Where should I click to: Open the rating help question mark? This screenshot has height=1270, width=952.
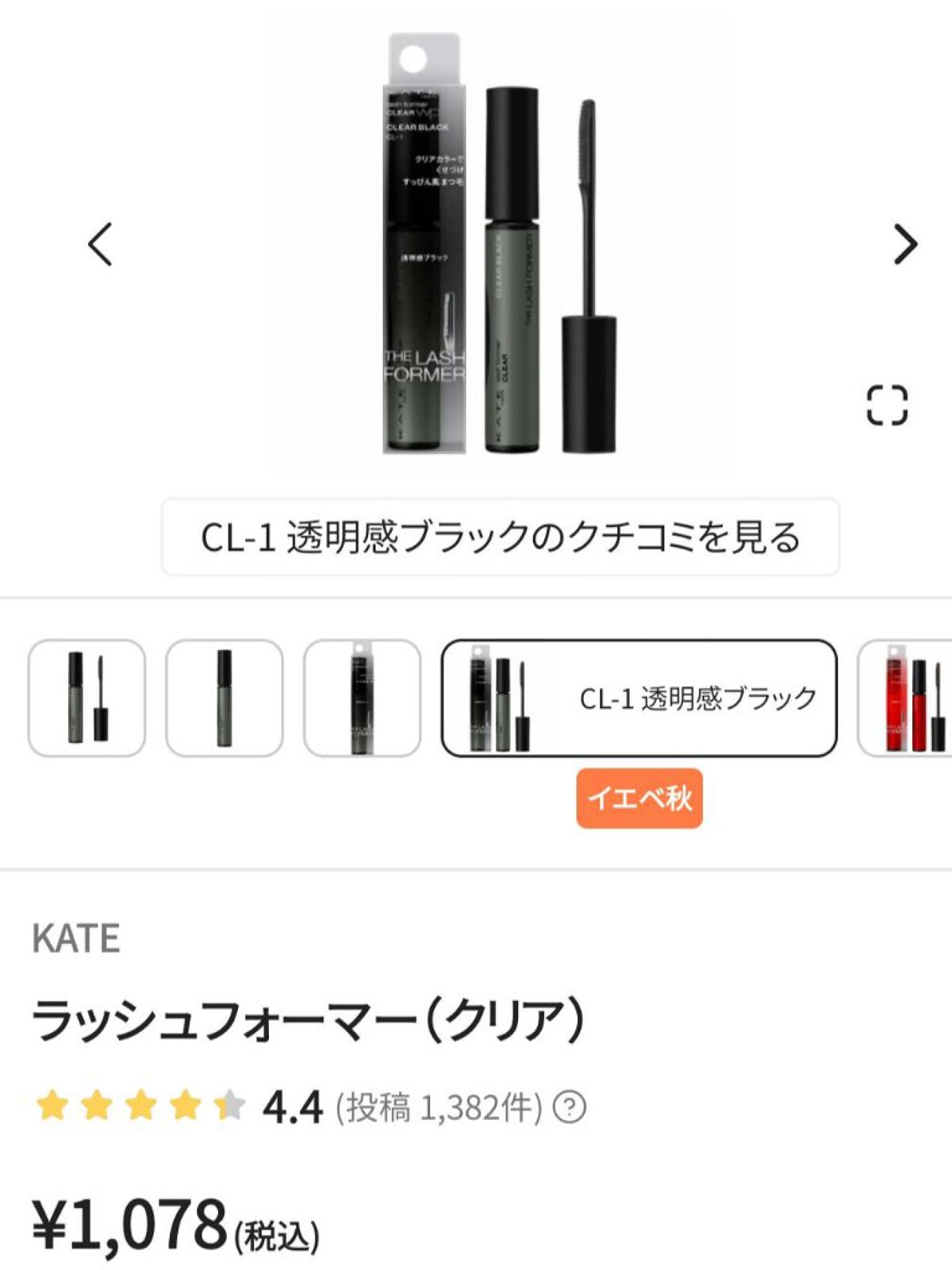[x=569, y=1106]
